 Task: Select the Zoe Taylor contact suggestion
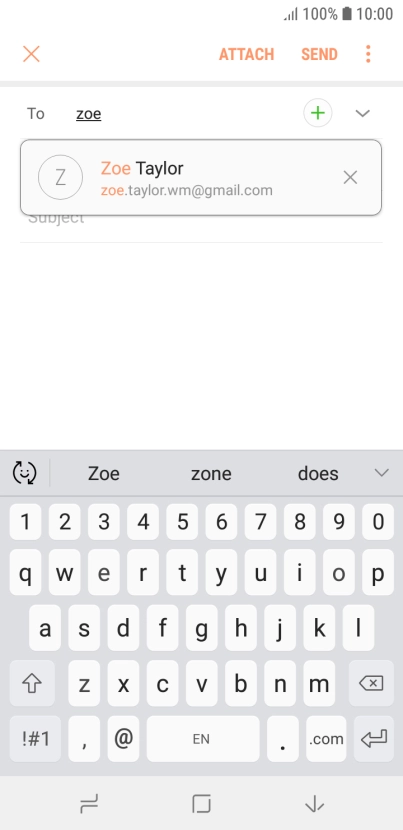[186, 177]
